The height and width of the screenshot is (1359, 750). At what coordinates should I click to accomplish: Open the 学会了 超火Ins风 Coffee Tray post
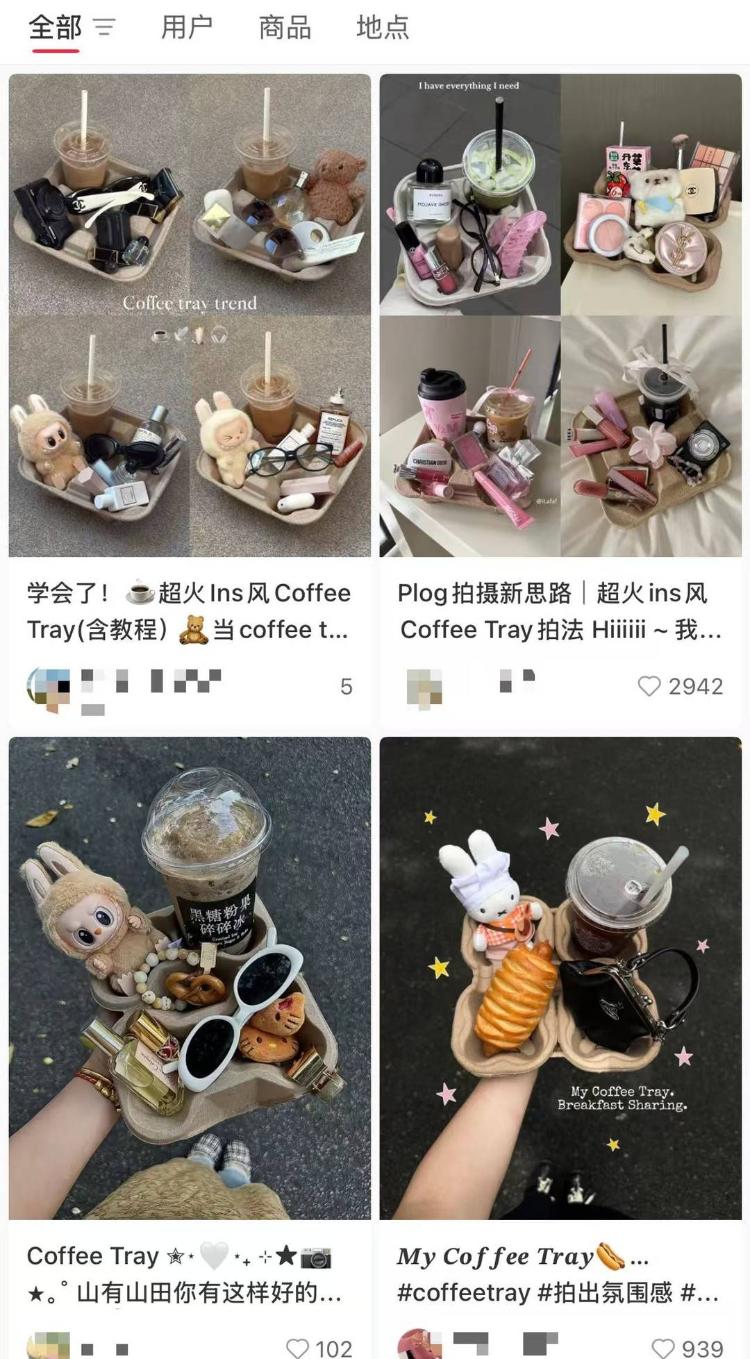click(190, 315)
